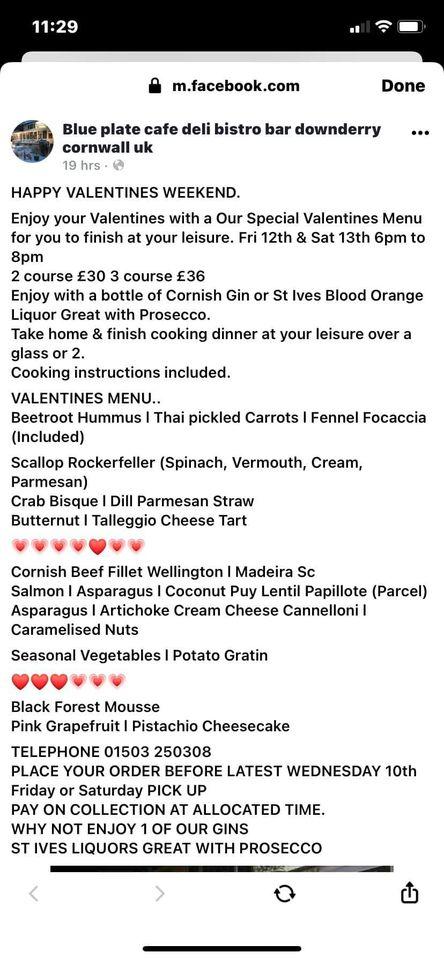Reload the page with the refresh icon
Screen dimensions: 444x960
pyautogui.click(x=284, y=894)
